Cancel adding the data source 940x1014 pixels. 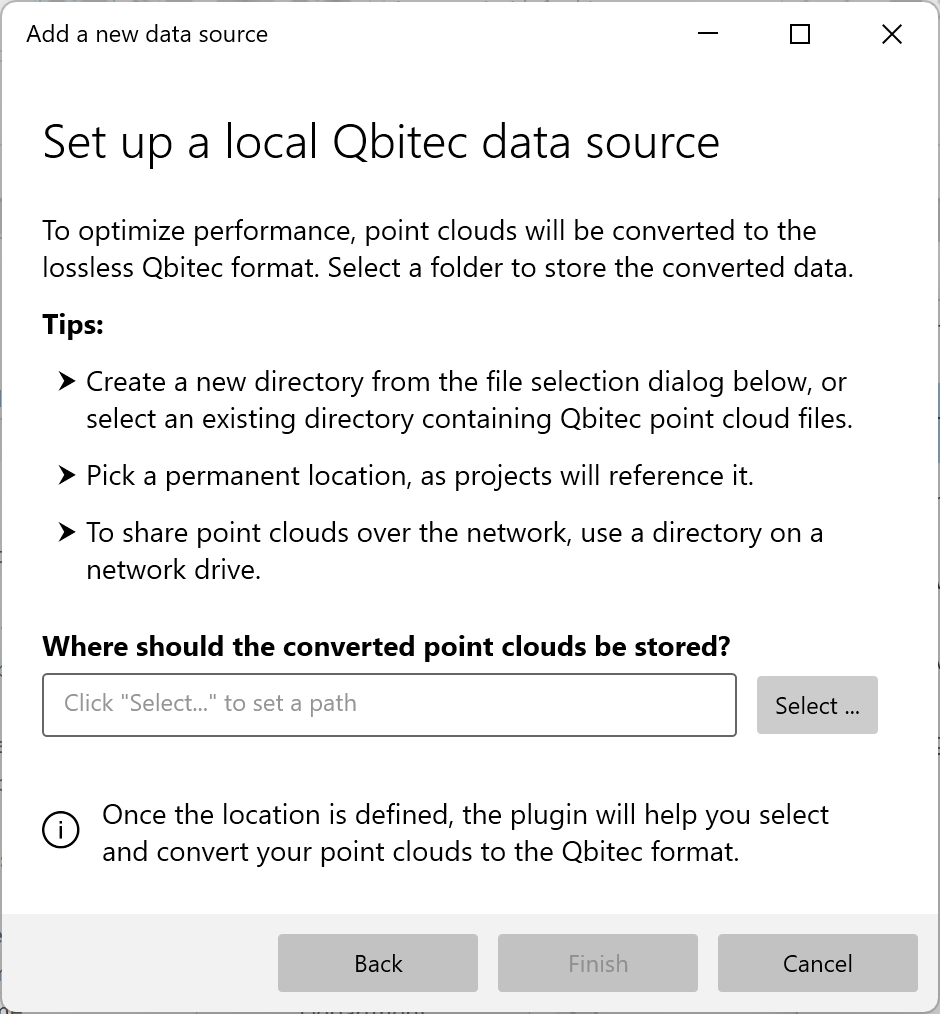(817, 963)
